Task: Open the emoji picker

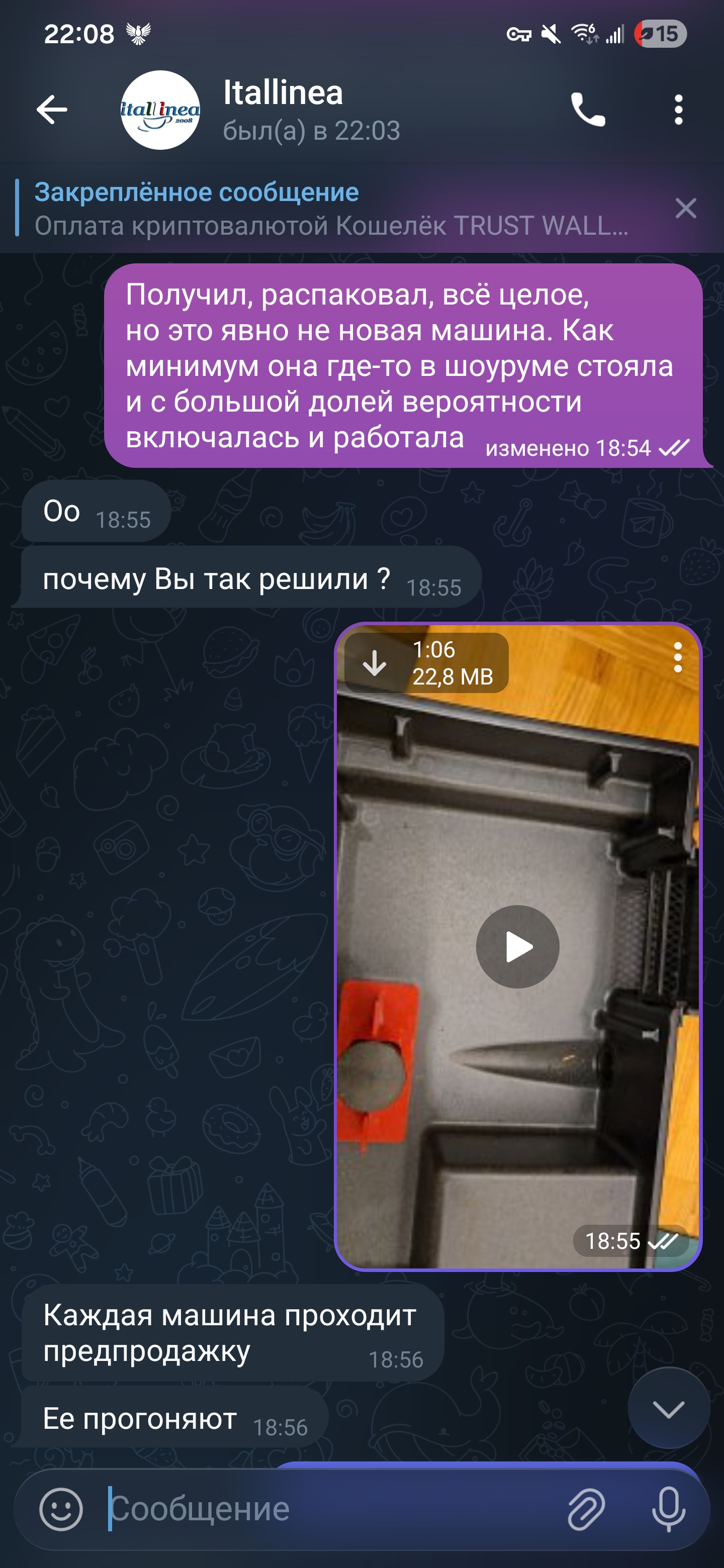Action: coord(61,1510)
